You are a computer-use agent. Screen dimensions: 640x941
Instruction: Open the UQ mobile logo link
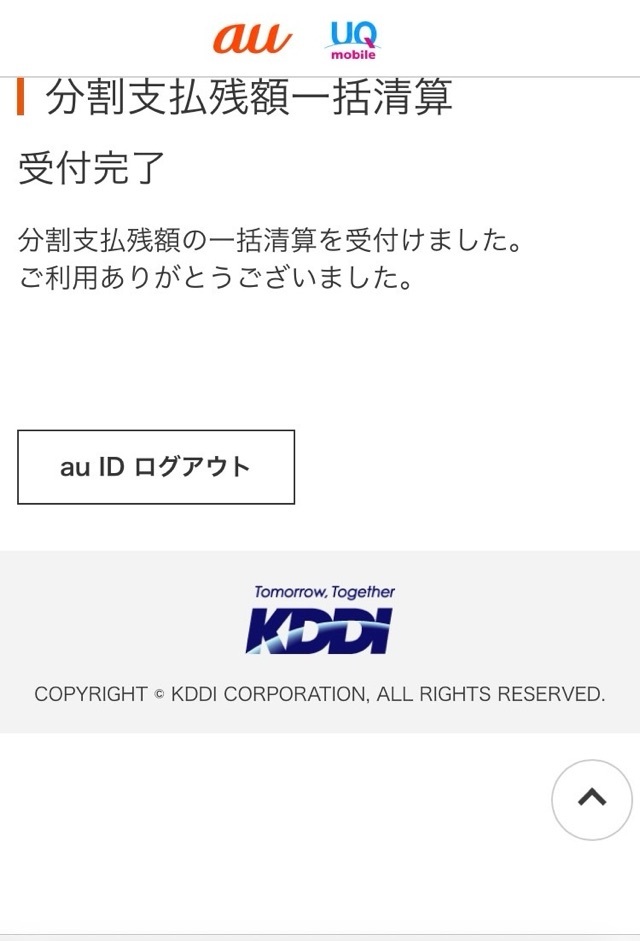click(x=353, y=39)
